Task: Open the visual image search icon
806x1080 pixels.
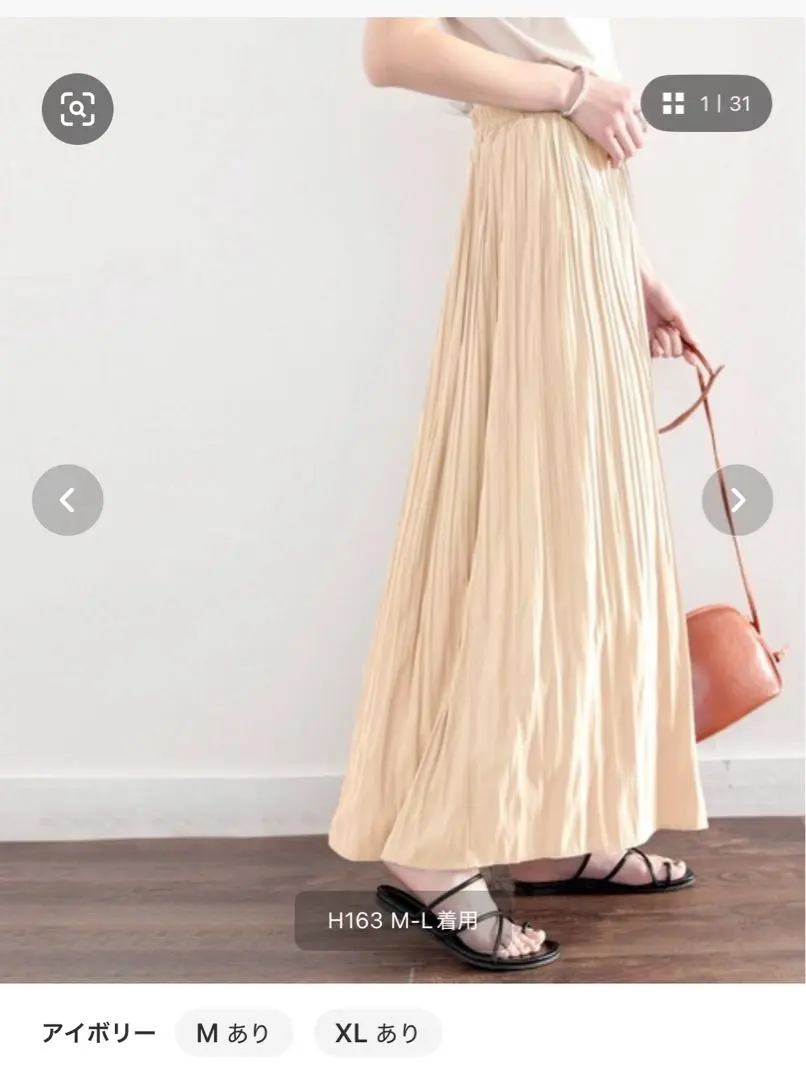Action: 77,108
